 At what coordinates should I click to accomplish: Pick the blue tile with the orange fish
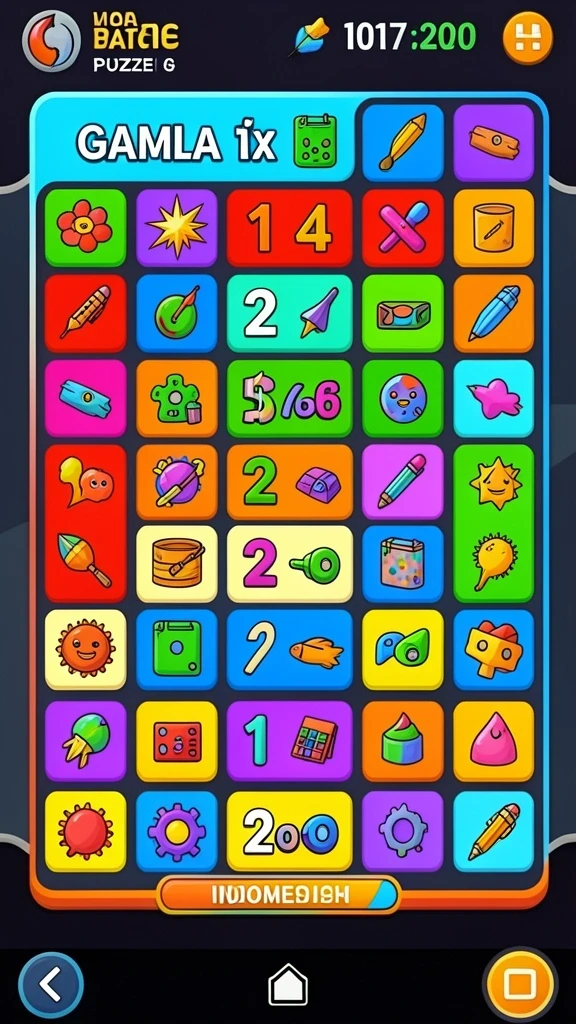289,649
